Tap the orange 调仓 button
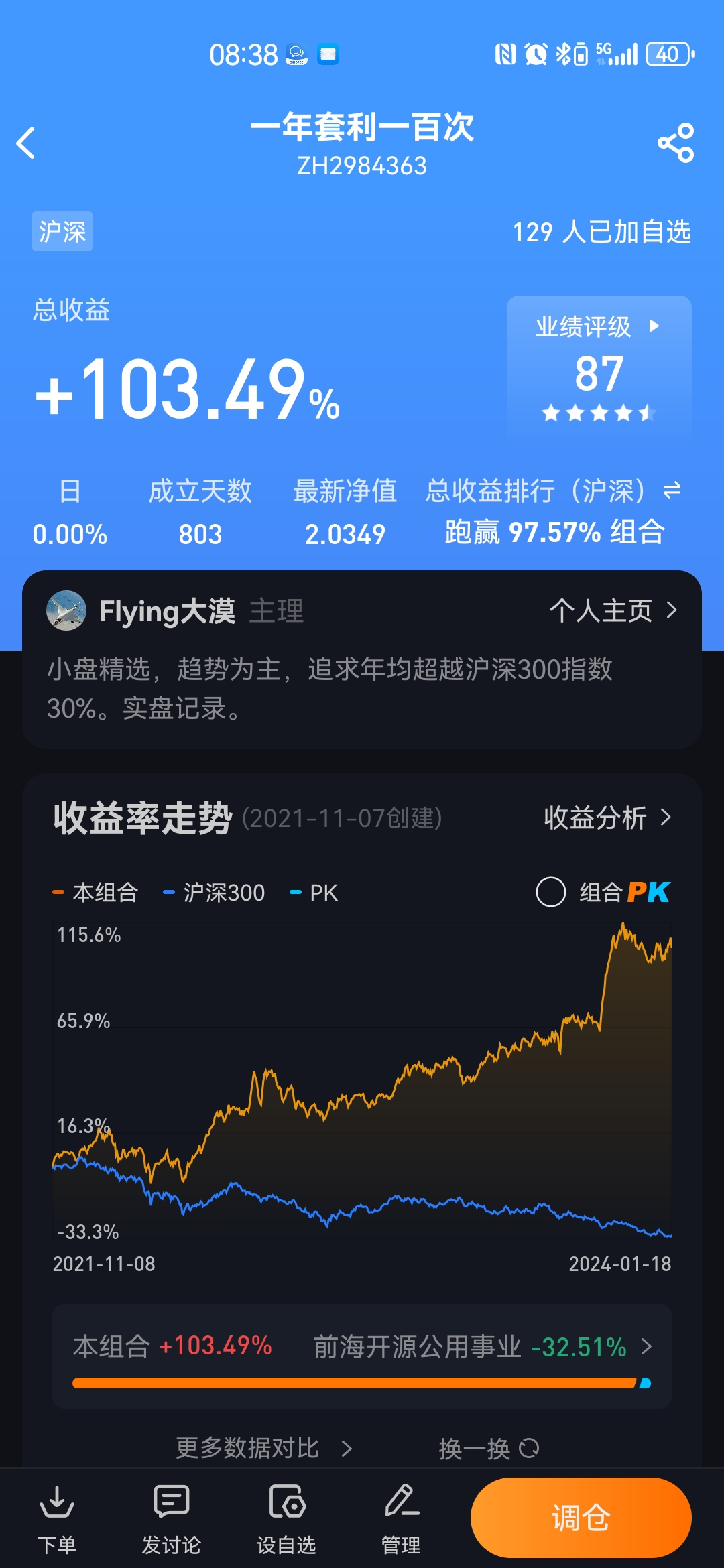The image size is (724, 1568). click(x=581, y=1517)
